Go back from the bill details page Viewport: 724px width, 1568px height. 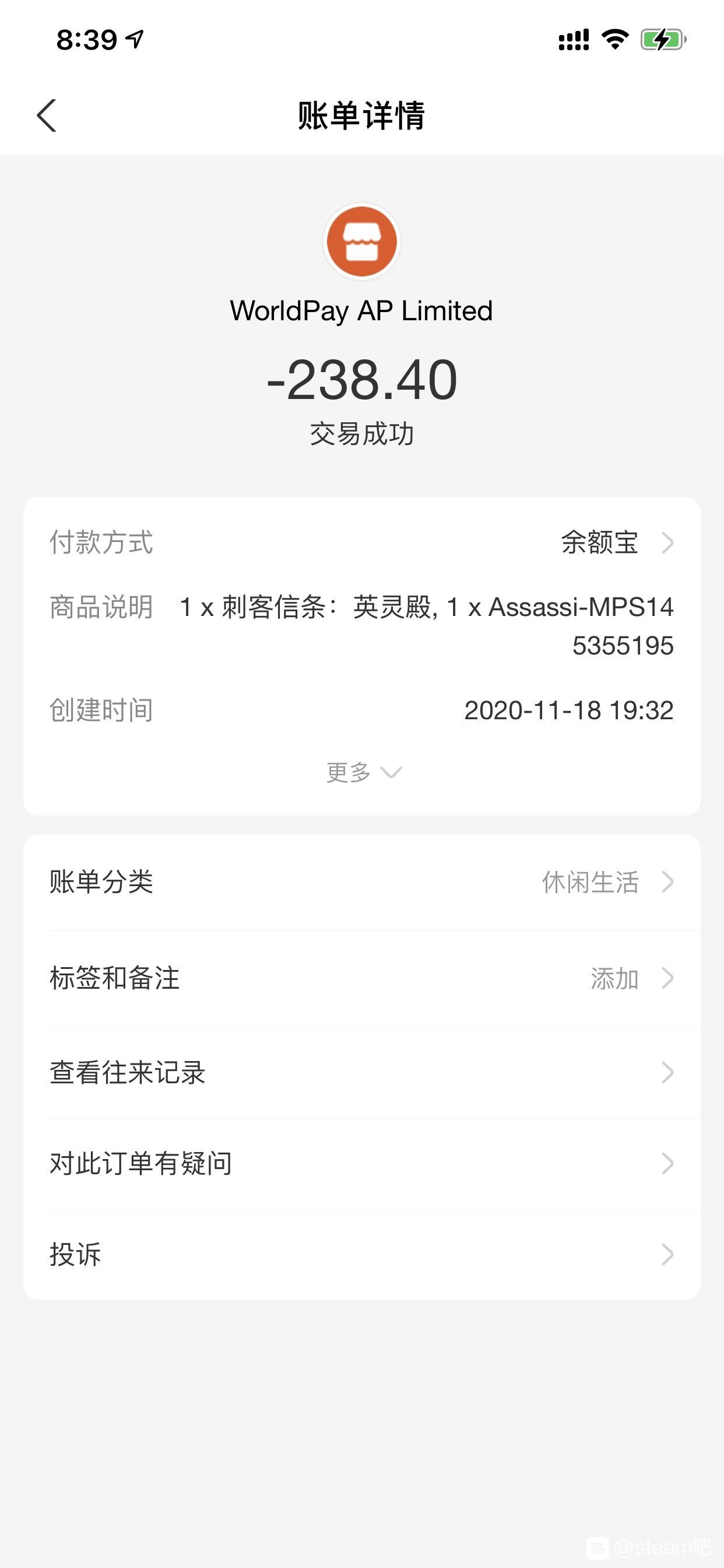coord(46,116)
